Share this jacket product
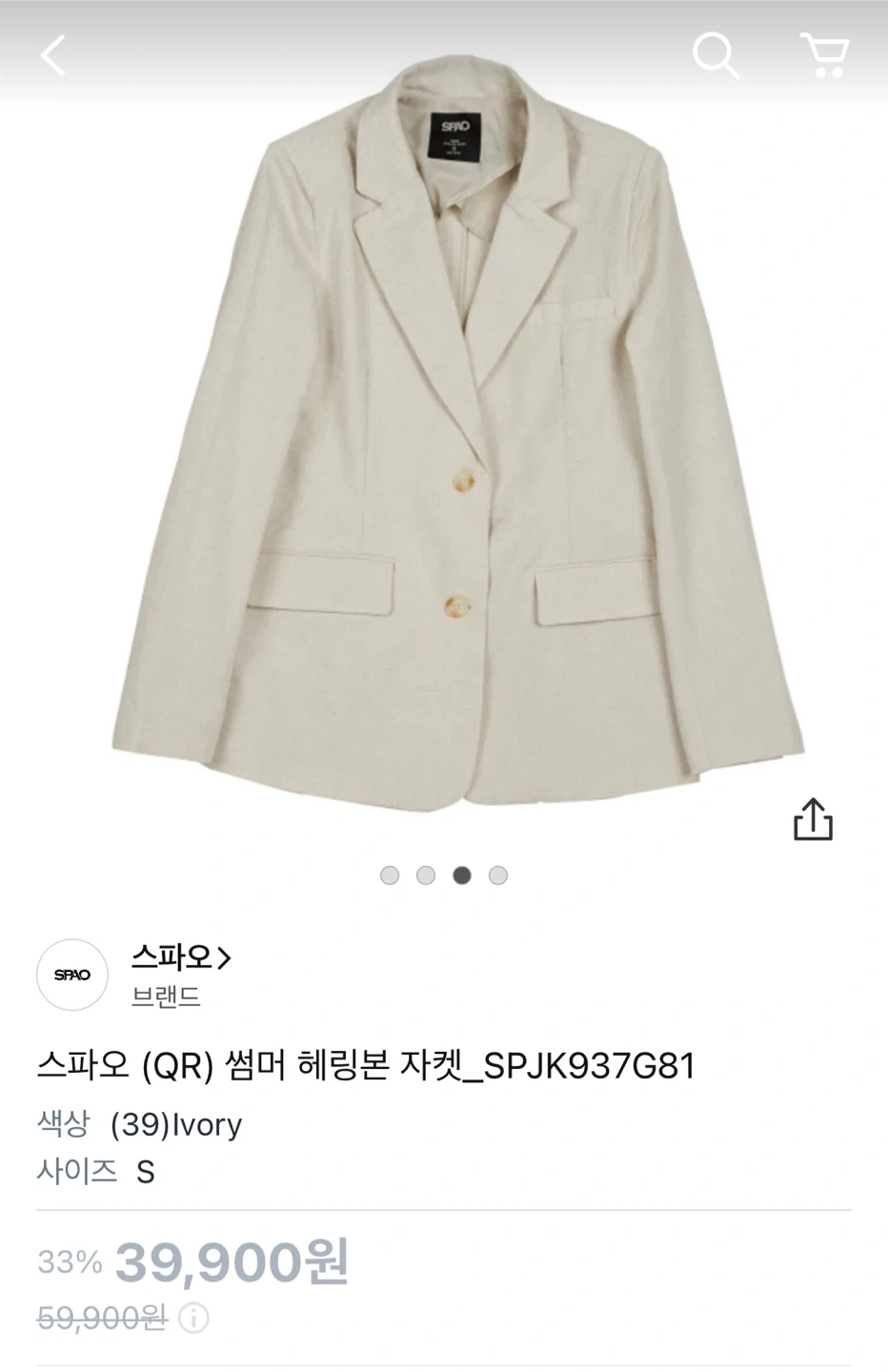Image resolution: width=888 pixels, height=1372 pixels. 813,819
